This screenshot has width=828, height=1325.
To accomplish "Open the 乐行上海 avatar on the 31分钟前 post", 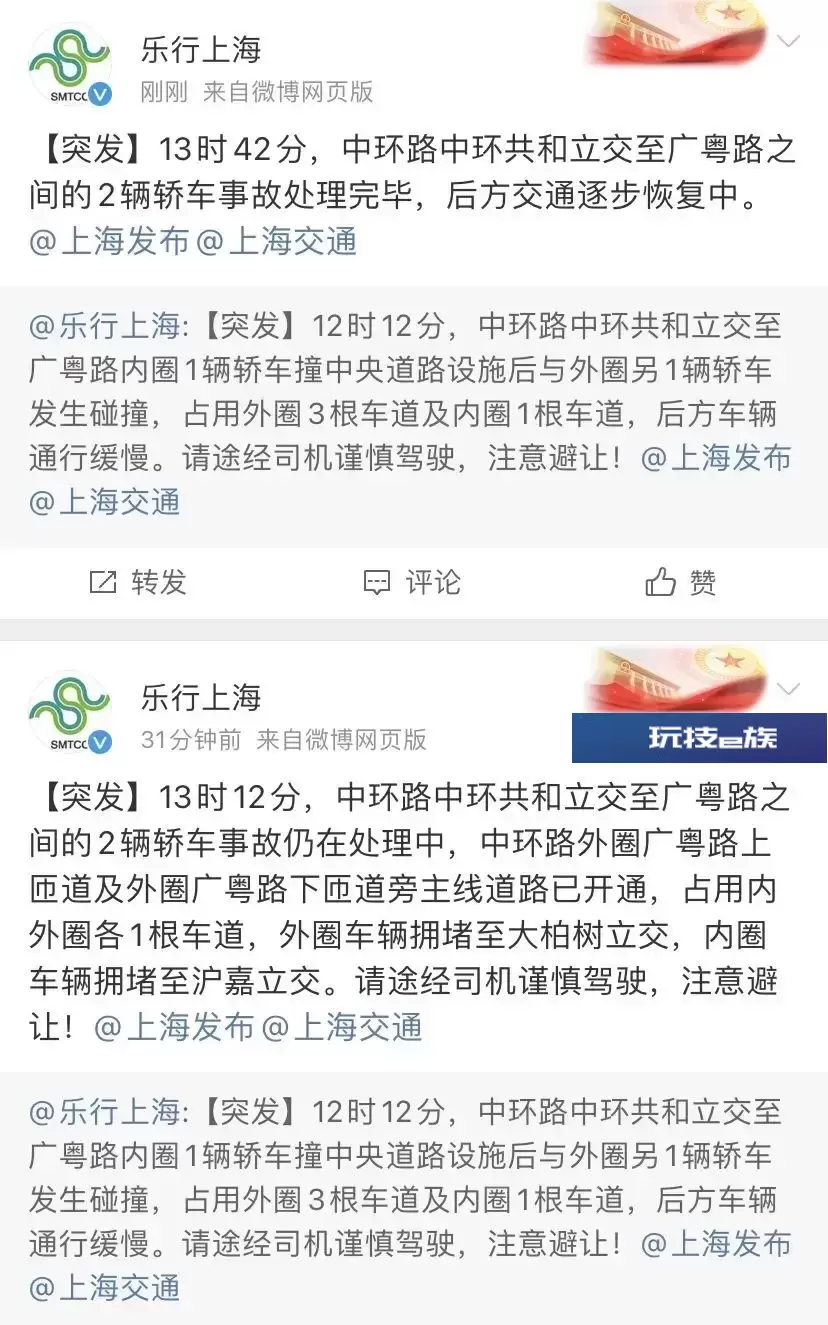I will pos(70,713).
